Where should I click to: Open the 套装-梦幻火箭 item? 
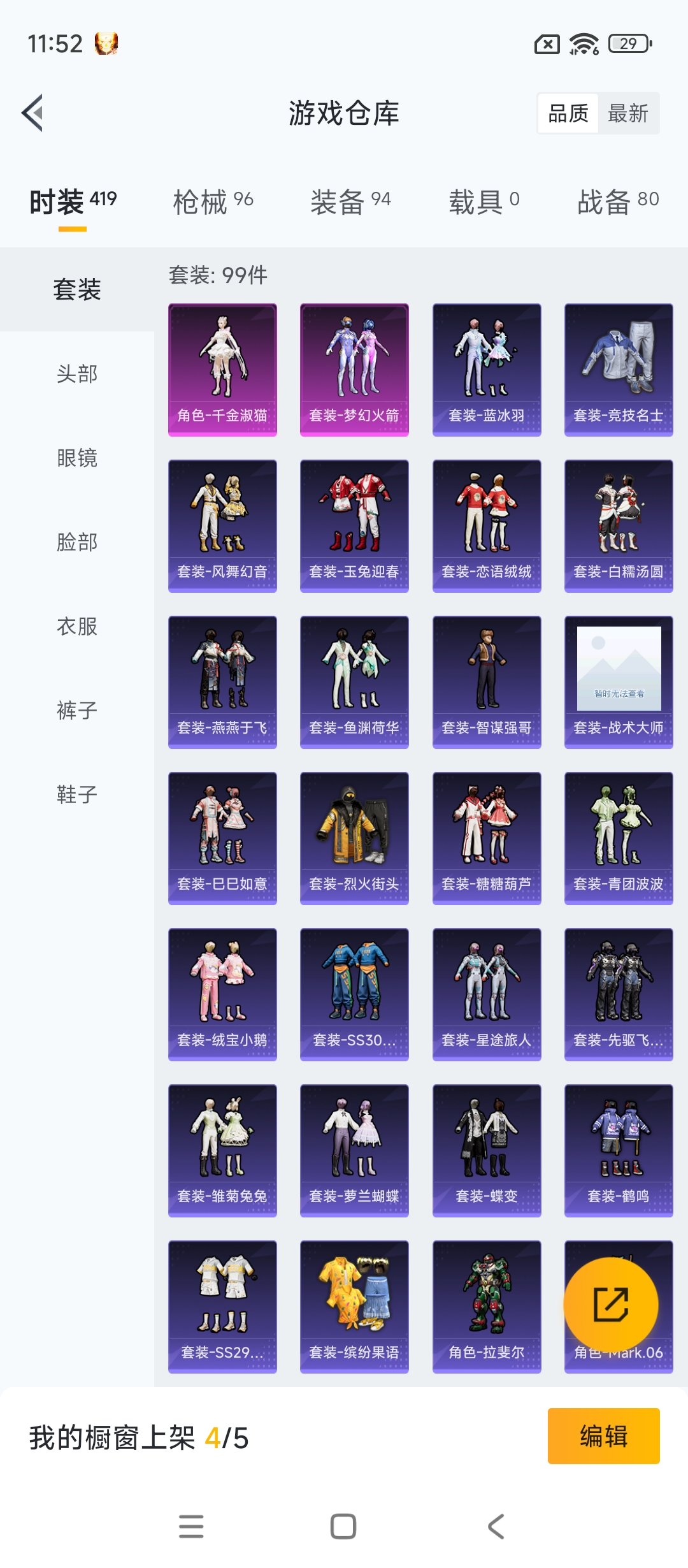tap(354, 370)
